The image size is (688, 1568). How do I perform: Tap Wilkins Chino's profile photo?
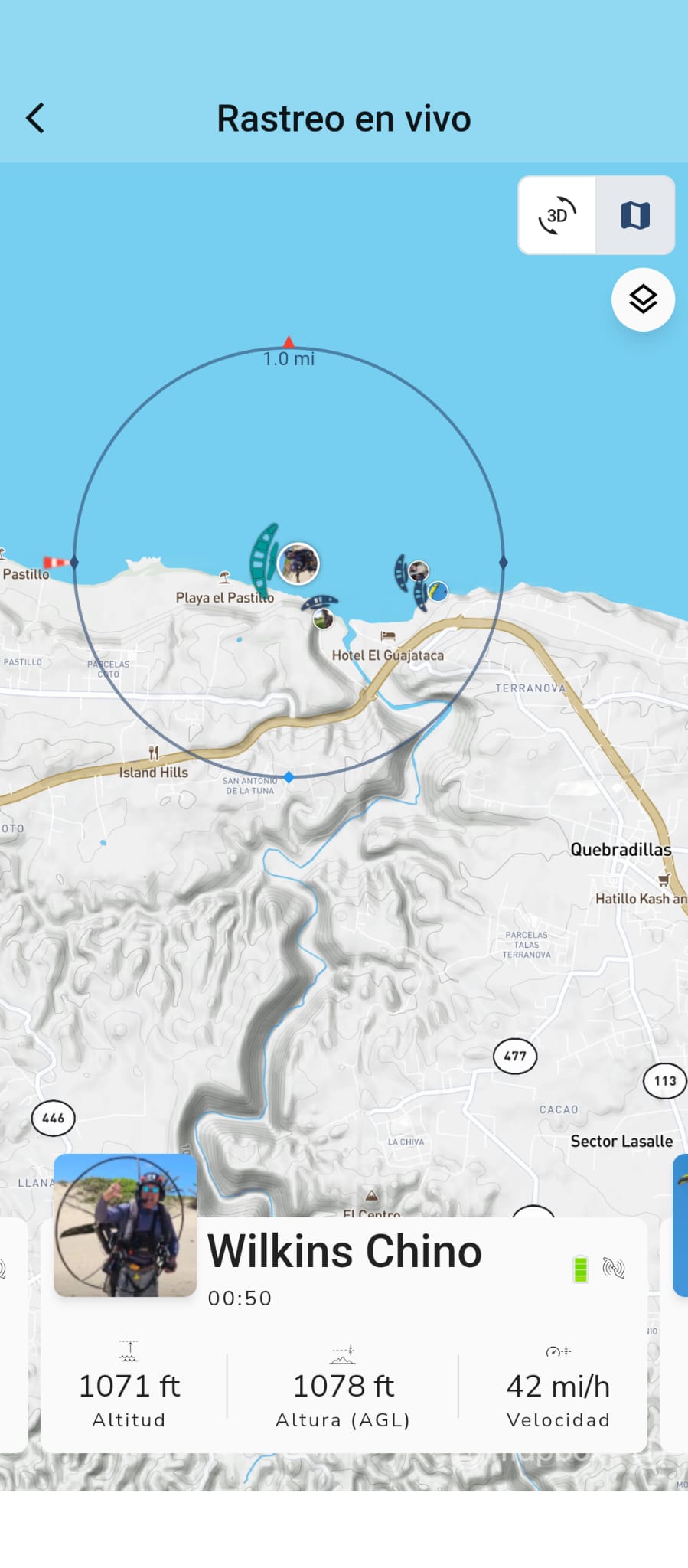[x=126, y=1225]
